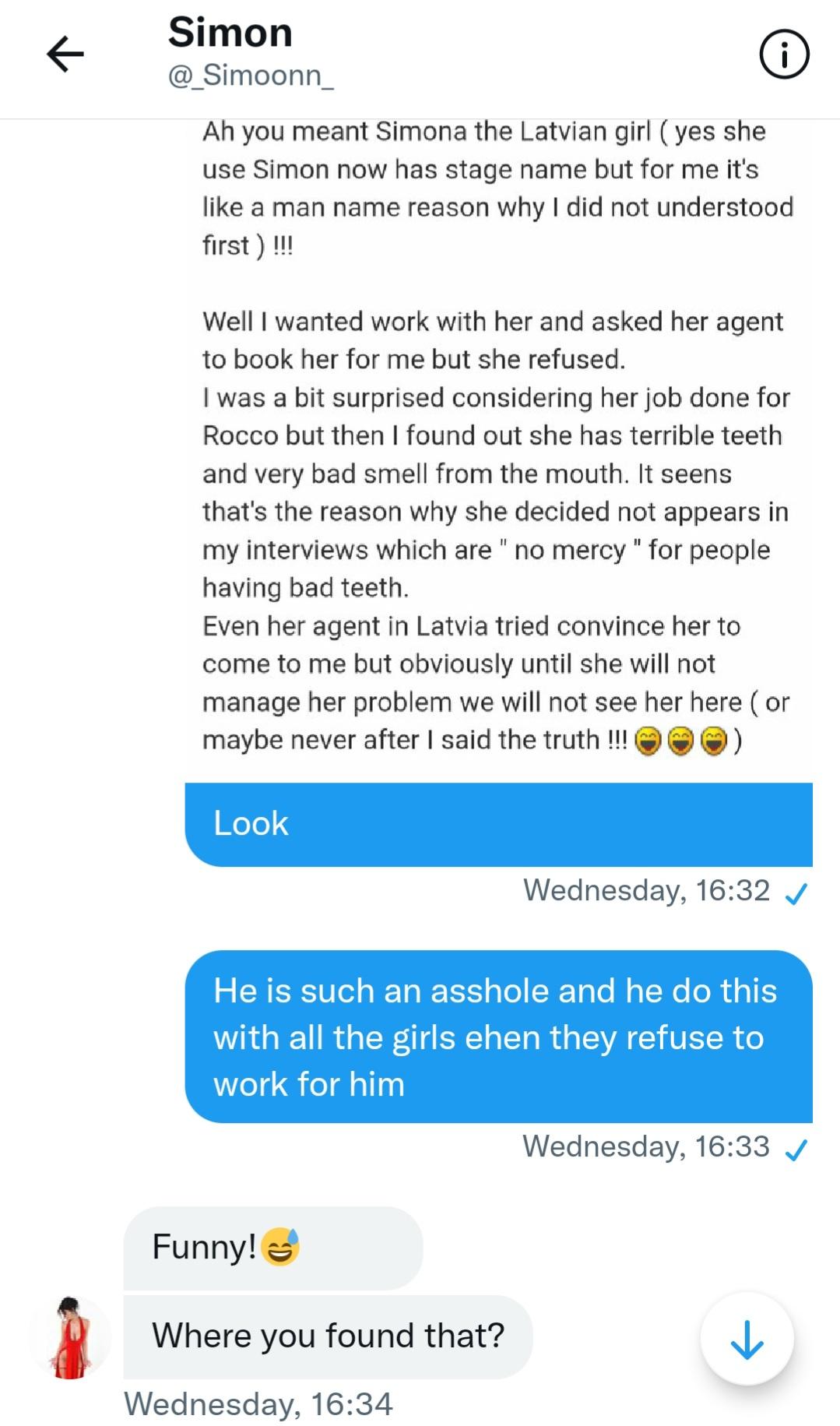Open Simon's profile picture
Image resolution: width=840 pixels, height=1426 pixels.
coord(71,1338)
